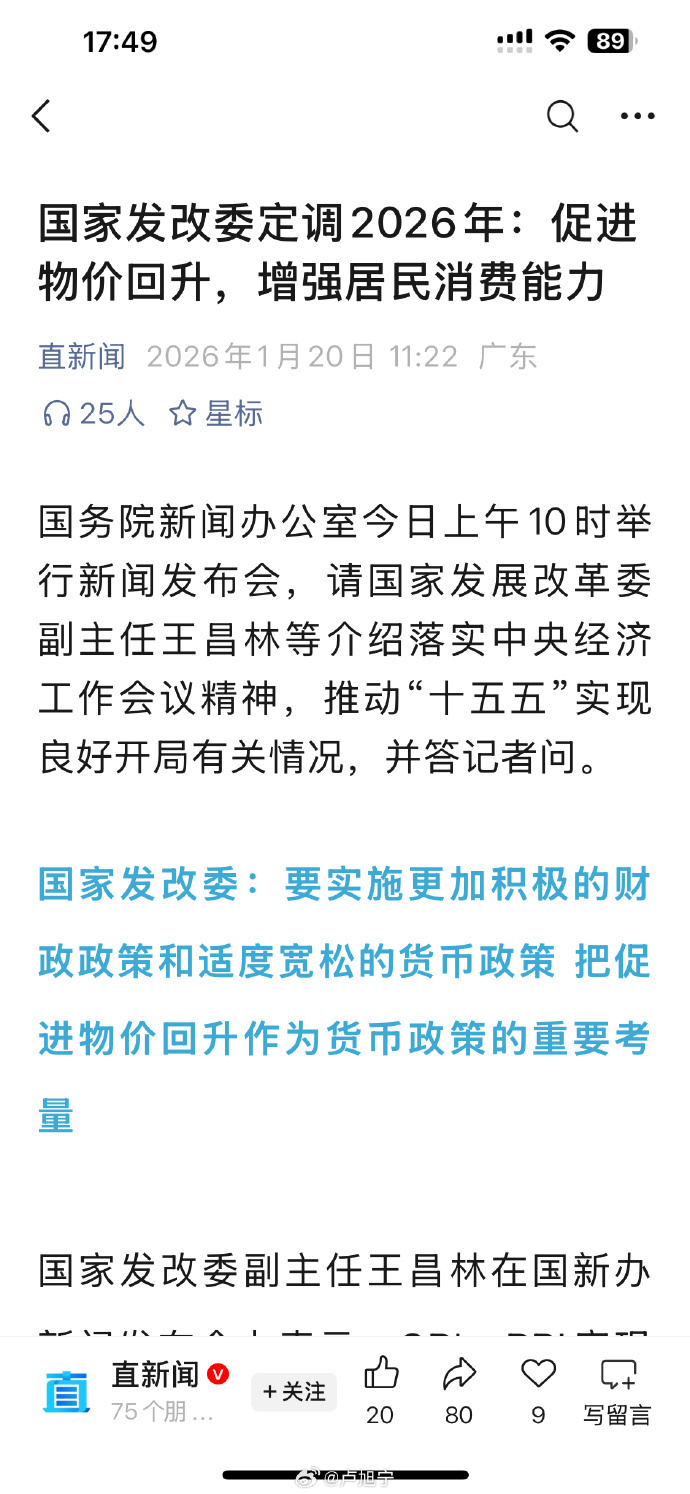Open the 直新闻 account link below title
The height and width of the screenshot is (1494, 690).
[x=82, y=356]
